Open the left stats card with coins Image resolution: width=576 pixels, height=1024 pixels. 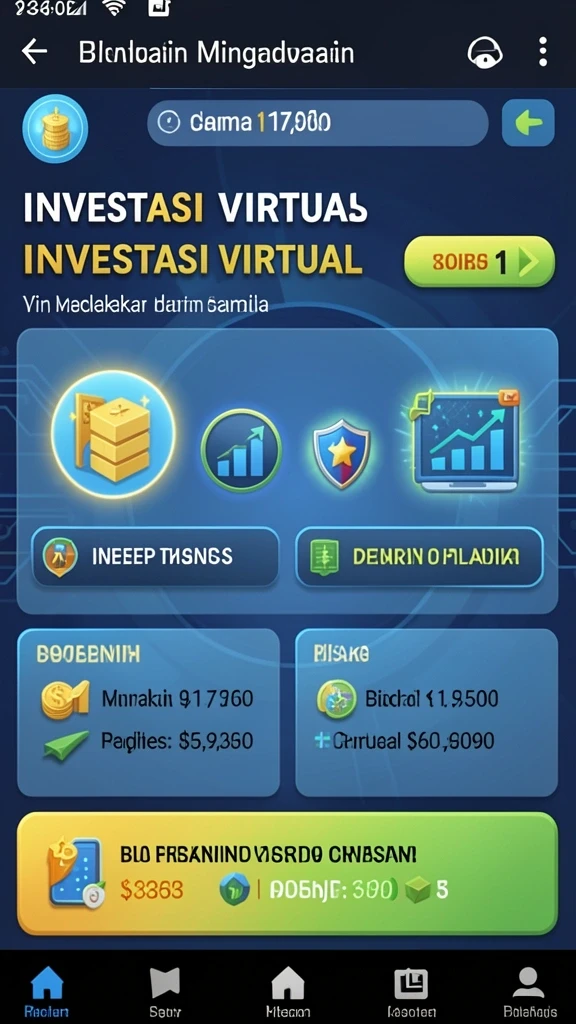(x=148, y=712)
